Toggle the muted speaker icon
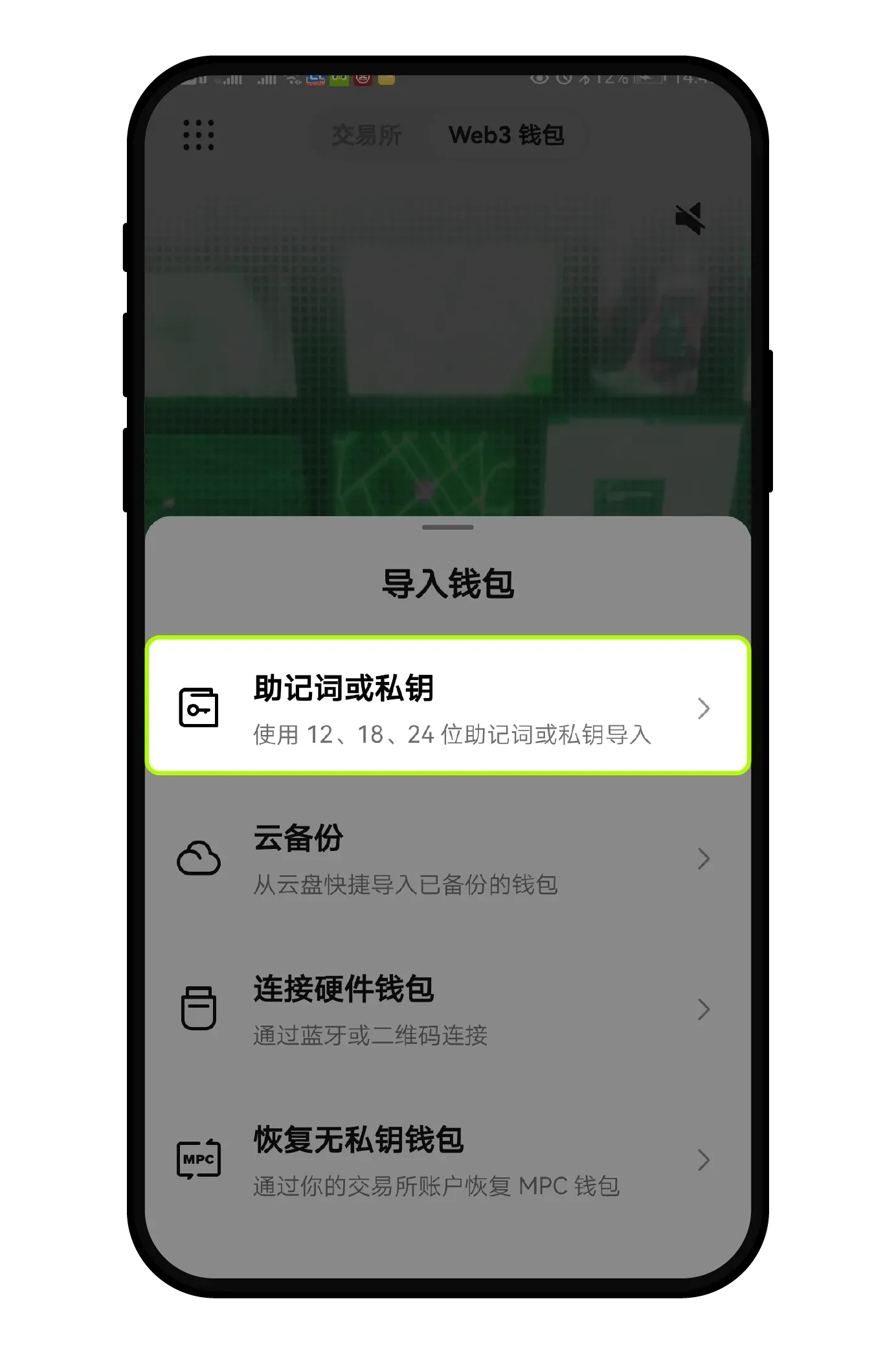The image size is (896, 1347). pos(690,218)
